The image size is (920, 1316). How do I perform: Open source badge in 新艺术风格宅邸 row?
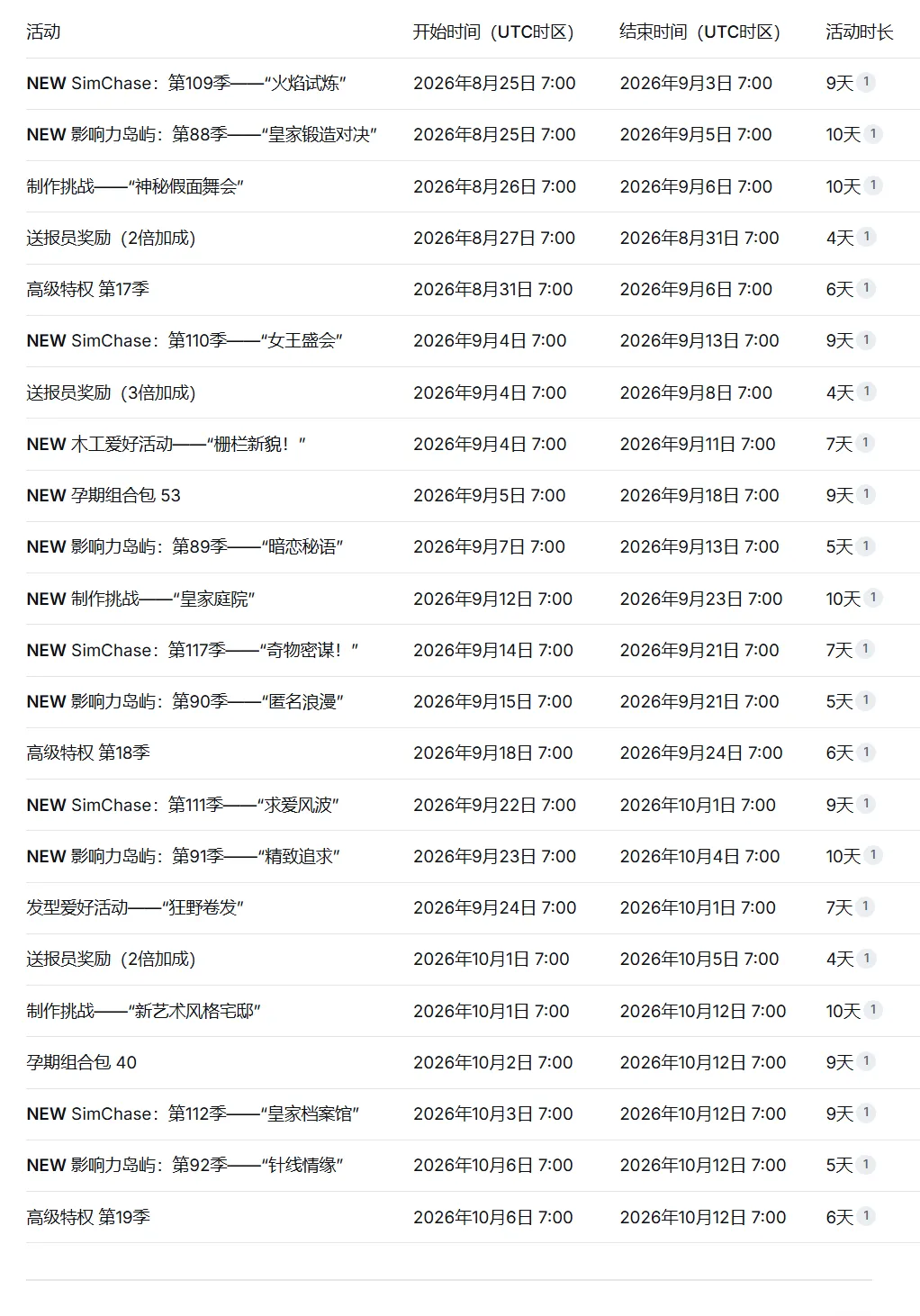click(x=873, y=1010)
